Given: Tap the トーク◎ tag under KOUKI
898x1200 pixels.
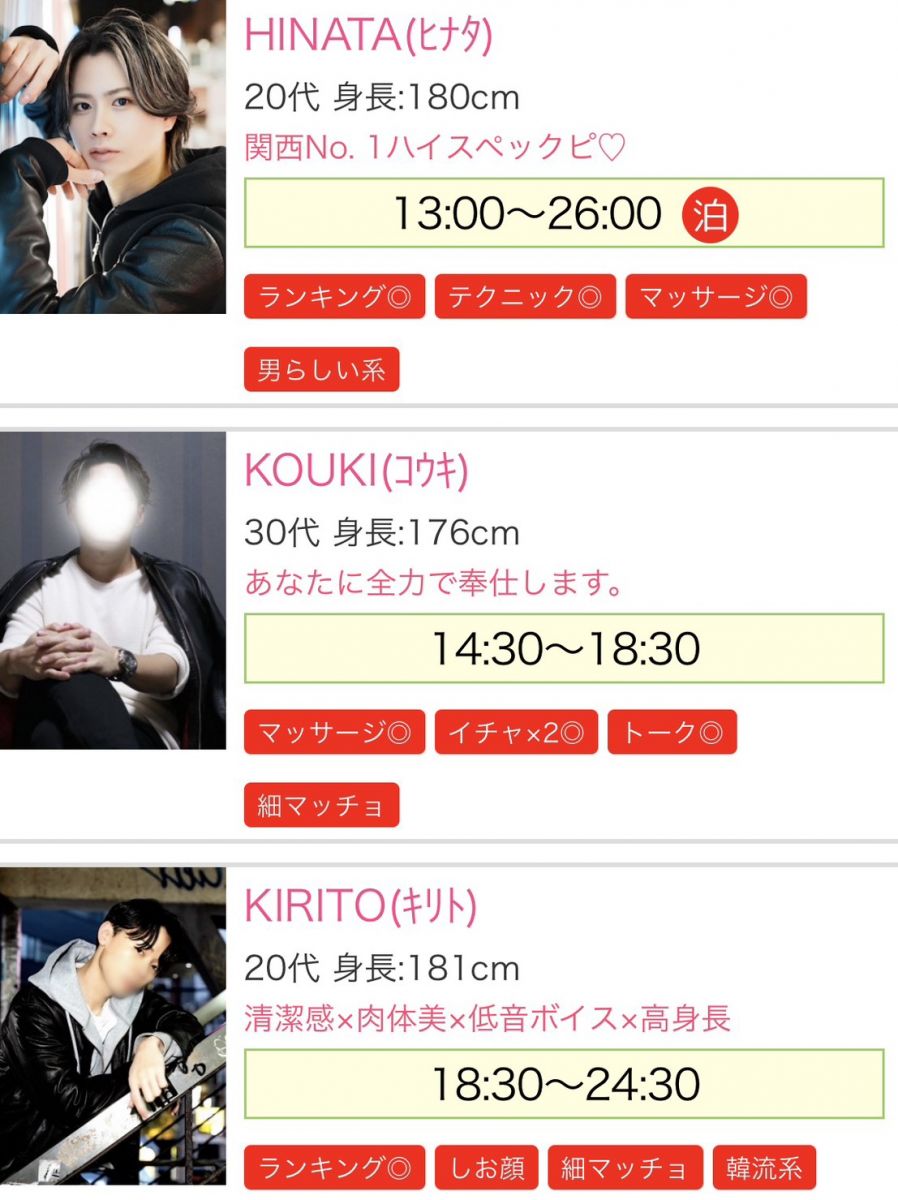Looking at the screenshot, I should pyautogui.click(x=672, y=732).
